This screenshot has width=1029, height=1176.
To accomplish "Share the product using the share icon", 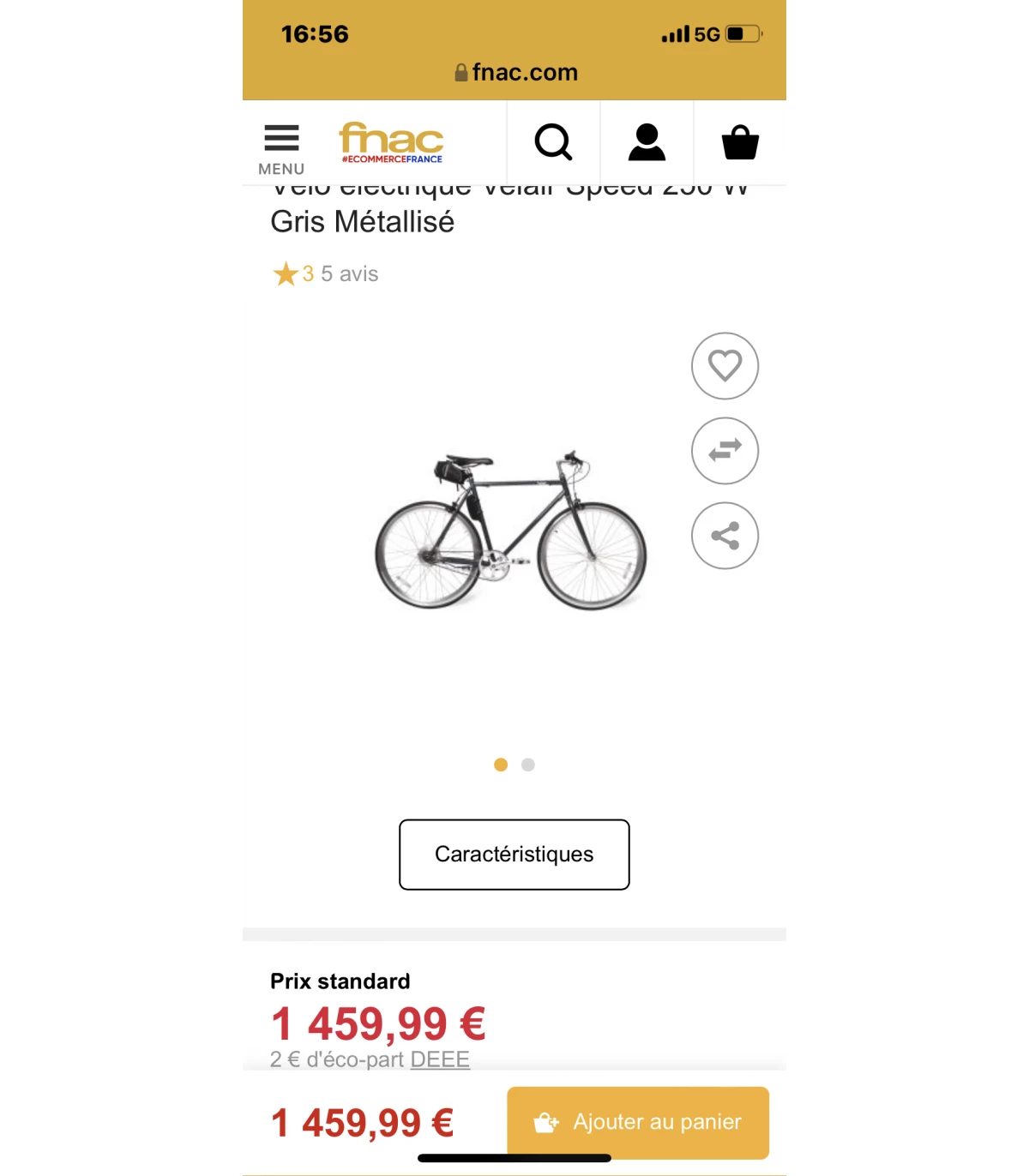I will tap(725, 536).
